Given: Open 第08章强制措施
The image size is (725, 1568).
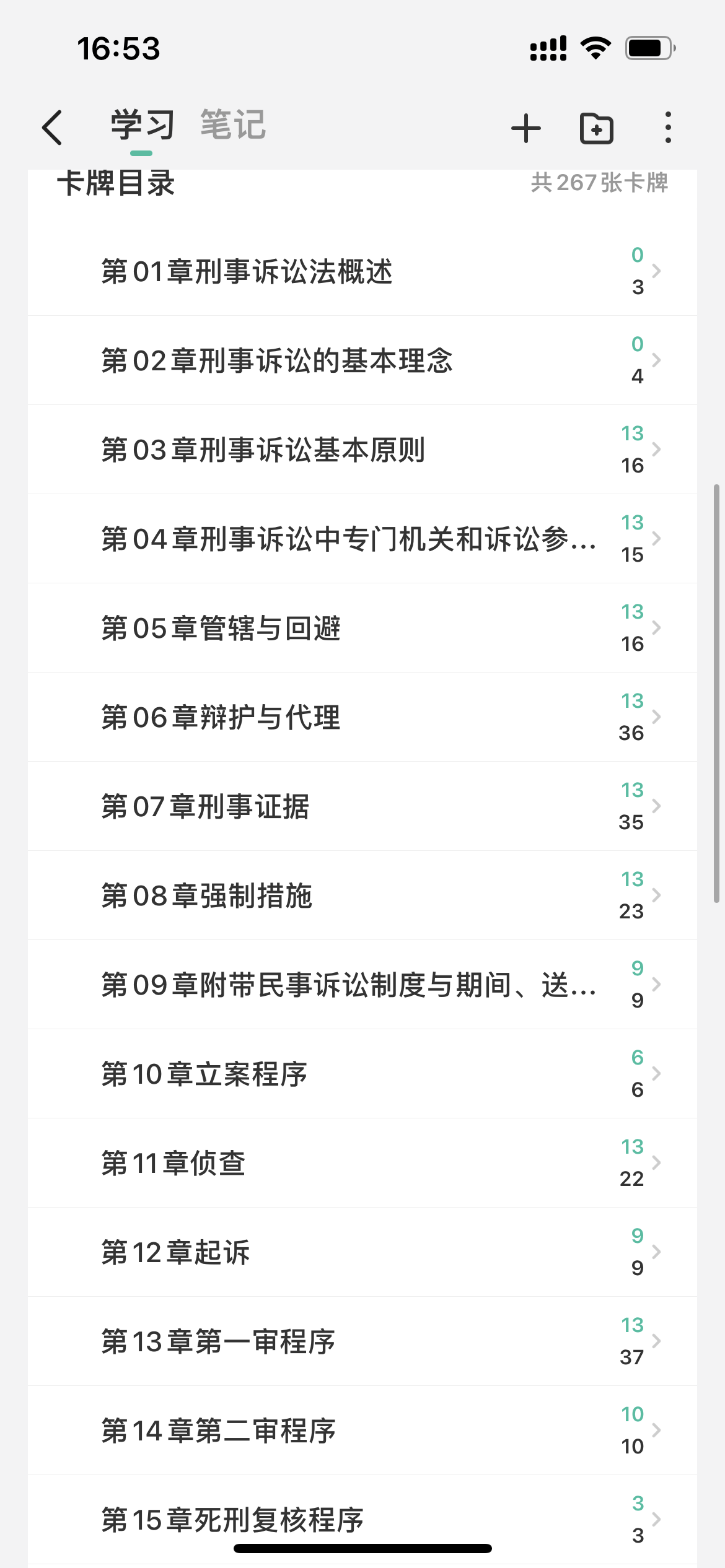Looking at the screenshot, I should [x=362, y=895].
